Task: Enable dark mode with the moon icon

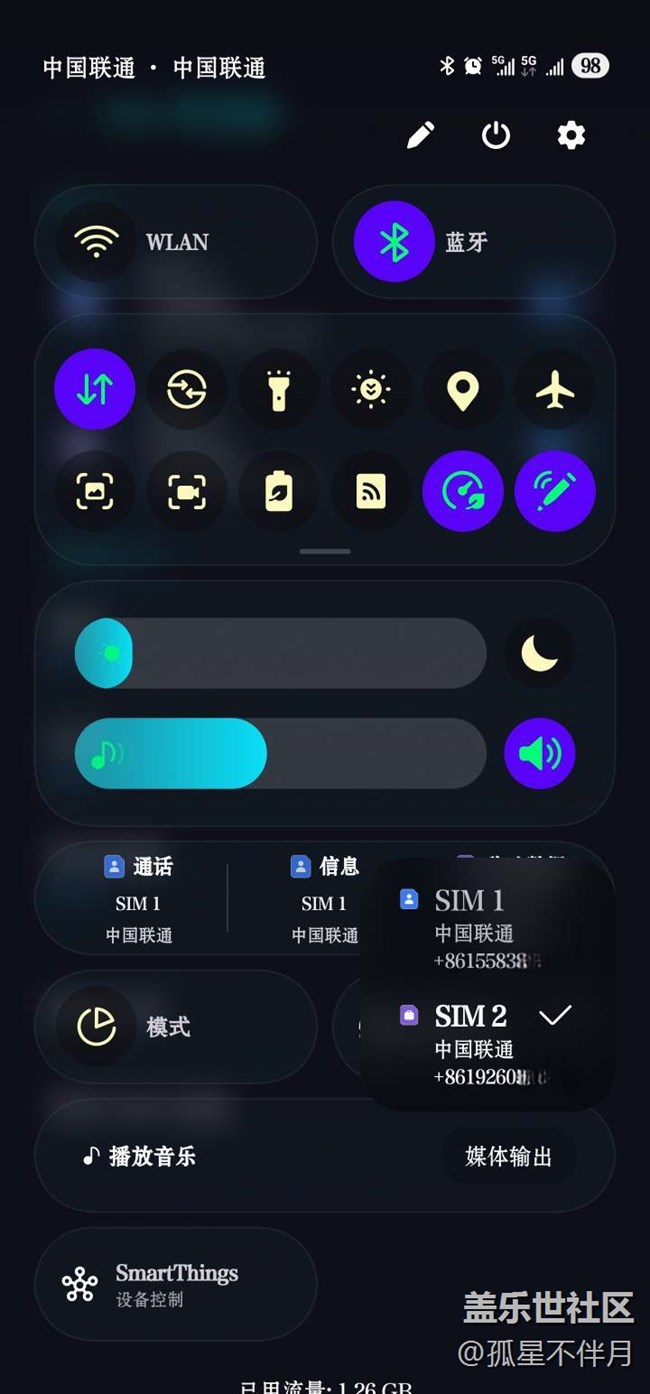Action: tap(540, 653)
